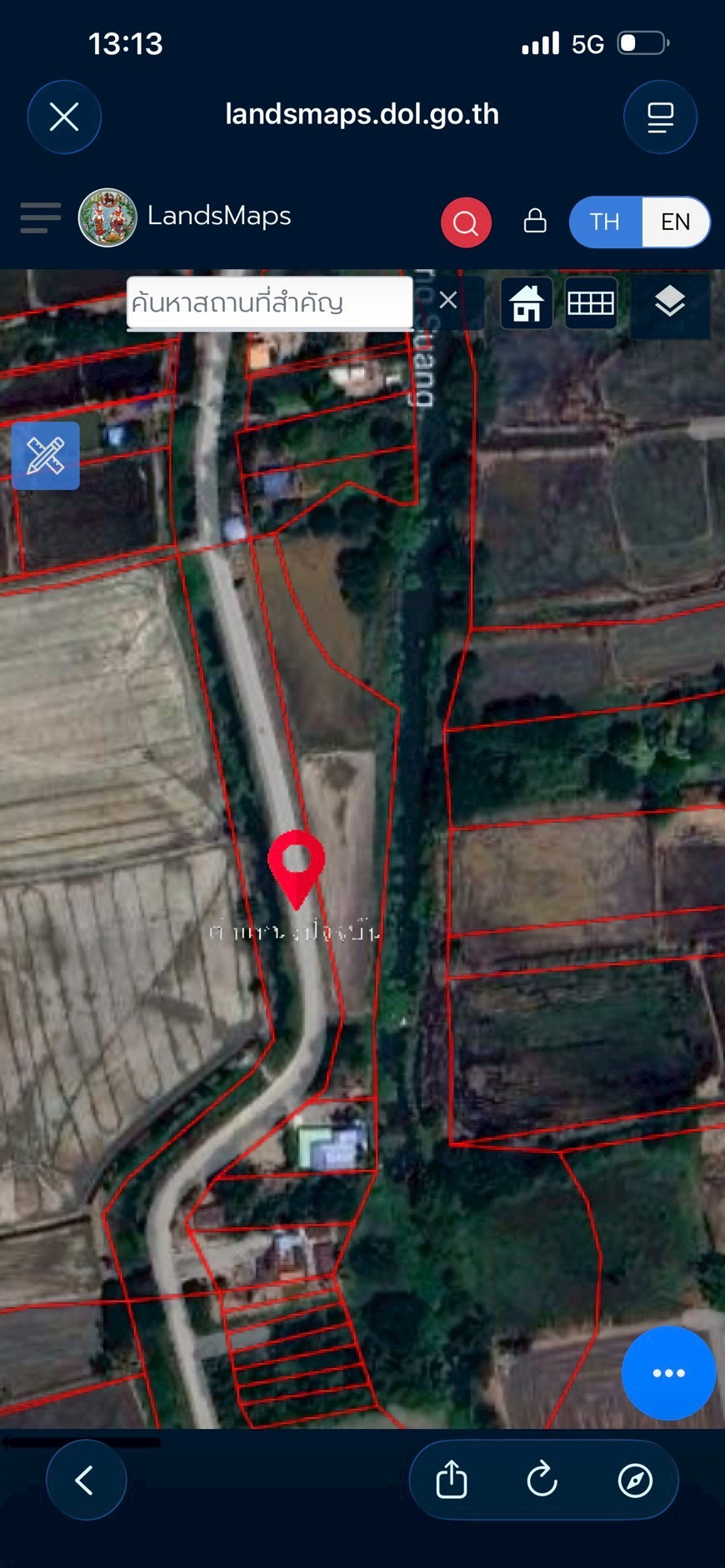Viewport: 725px width, 1568px height.
Task: Tap the lock icon
Action: 535,221
